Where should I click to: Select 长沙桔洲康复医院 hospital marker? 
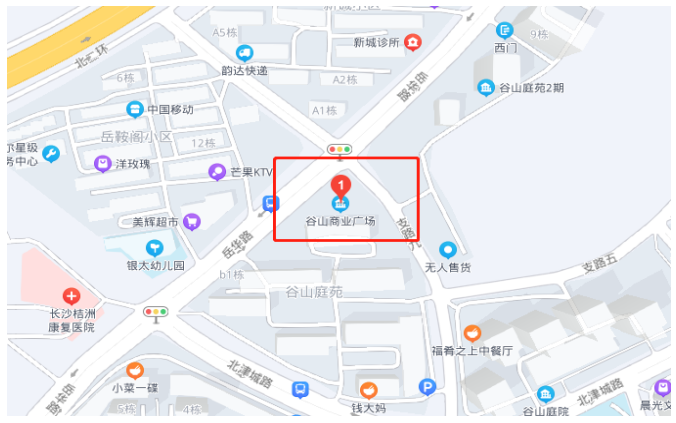point(71,296)
